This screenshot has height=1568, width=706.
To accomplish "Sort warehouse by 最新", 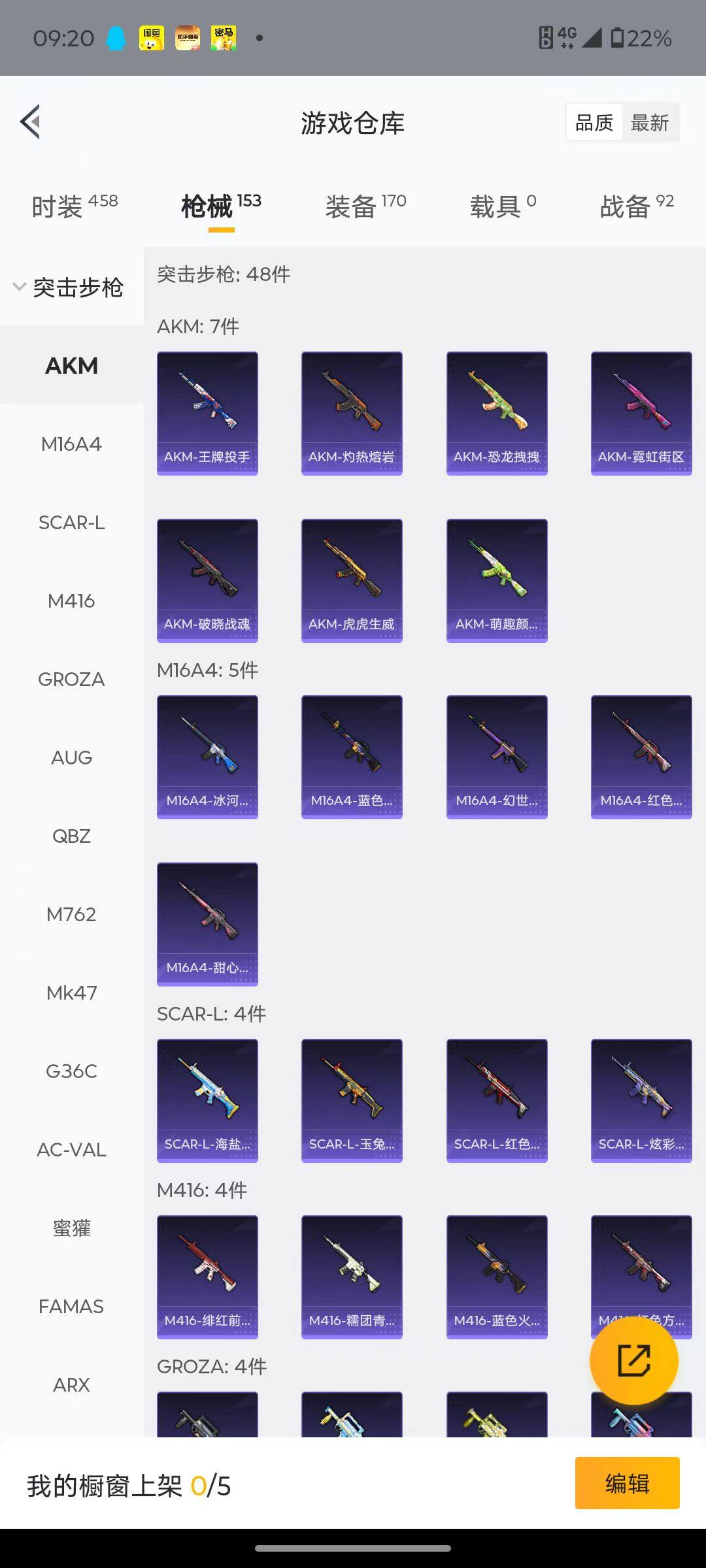I will [649, 122].
